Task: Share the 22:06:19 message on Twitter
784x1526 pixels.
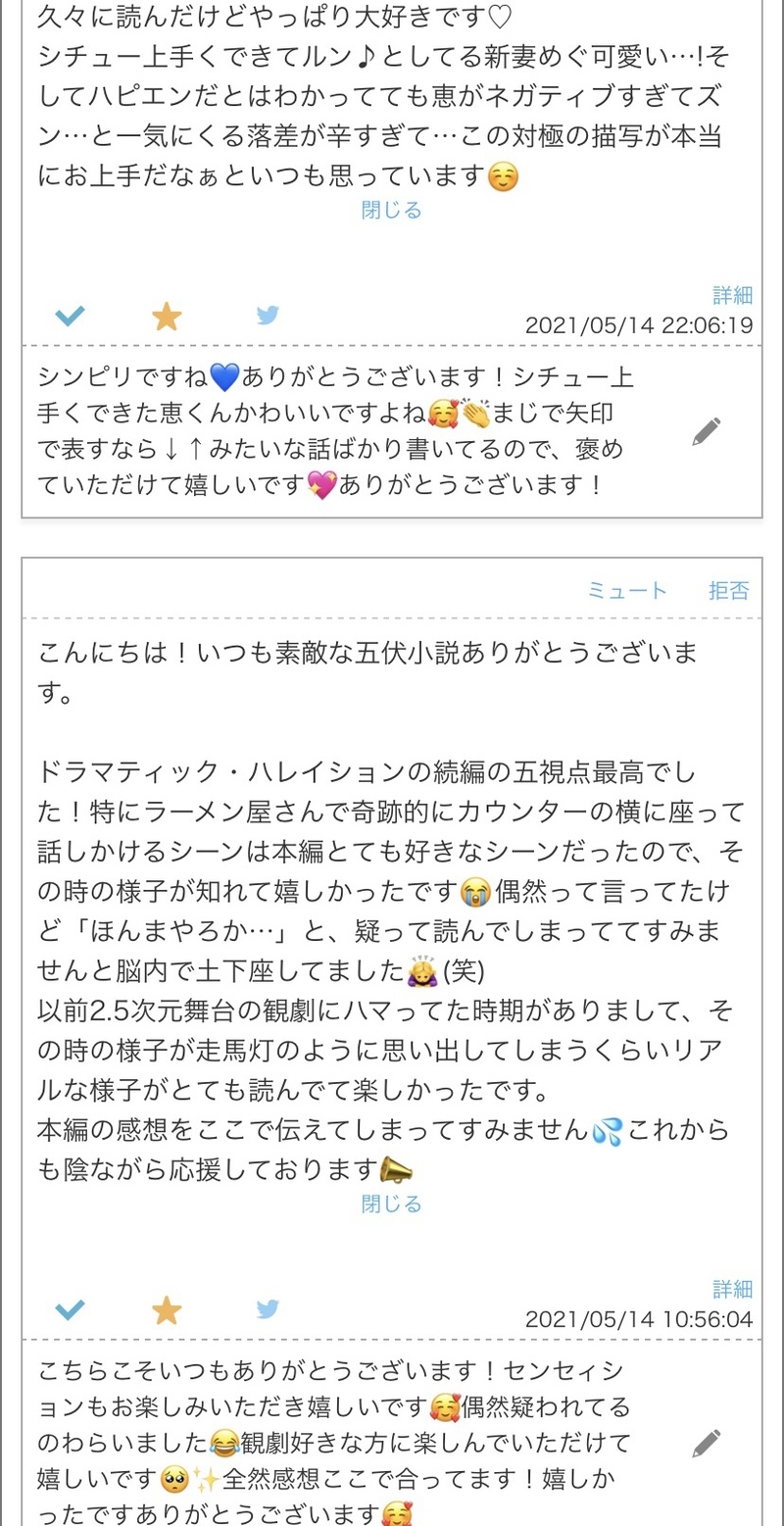Action: click(x=268, y=316)
